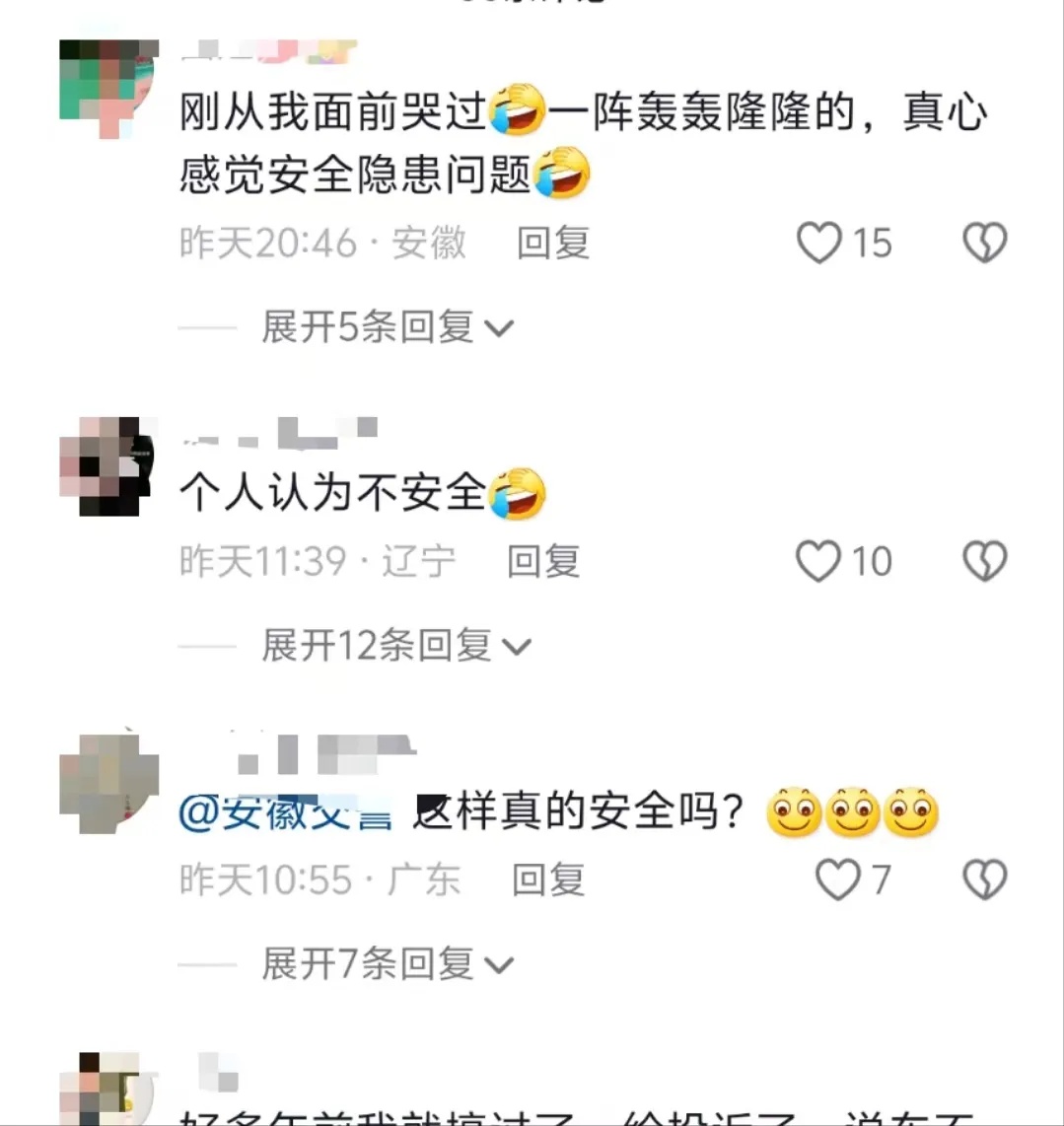This screenshot has height=1126, width=1064.
Task: Tap 回复 under the 个人认为不安全 comment
Action: click(x=541, y=560)
